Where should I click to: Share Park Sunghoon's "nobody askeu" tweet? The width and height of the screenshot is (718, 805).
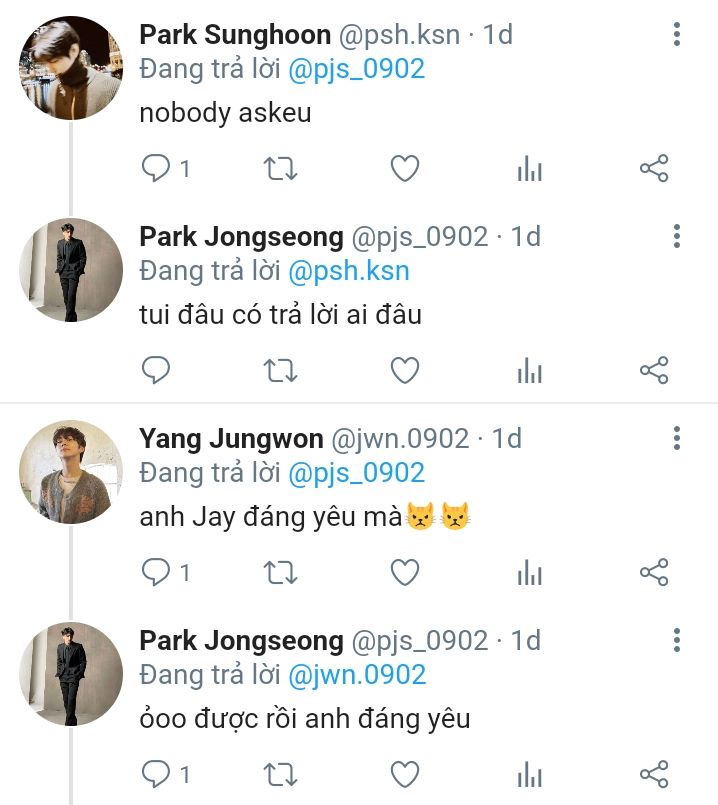(654, 169)
